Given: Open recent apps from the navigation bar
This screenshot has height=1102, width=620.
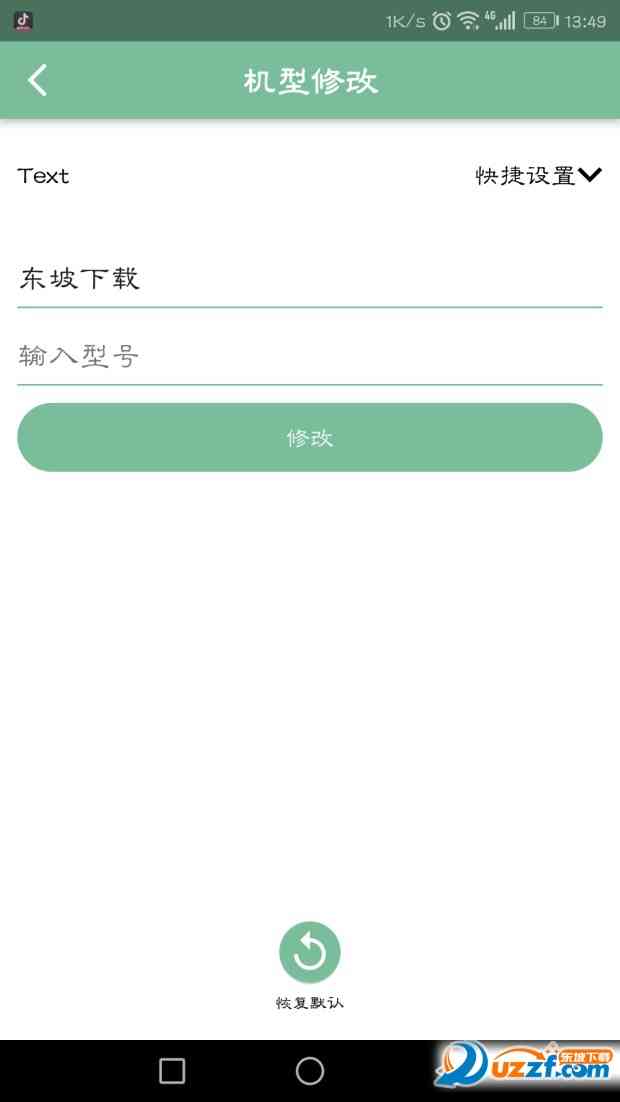Looking at the screenshot, I should [x=172, y=1071].
